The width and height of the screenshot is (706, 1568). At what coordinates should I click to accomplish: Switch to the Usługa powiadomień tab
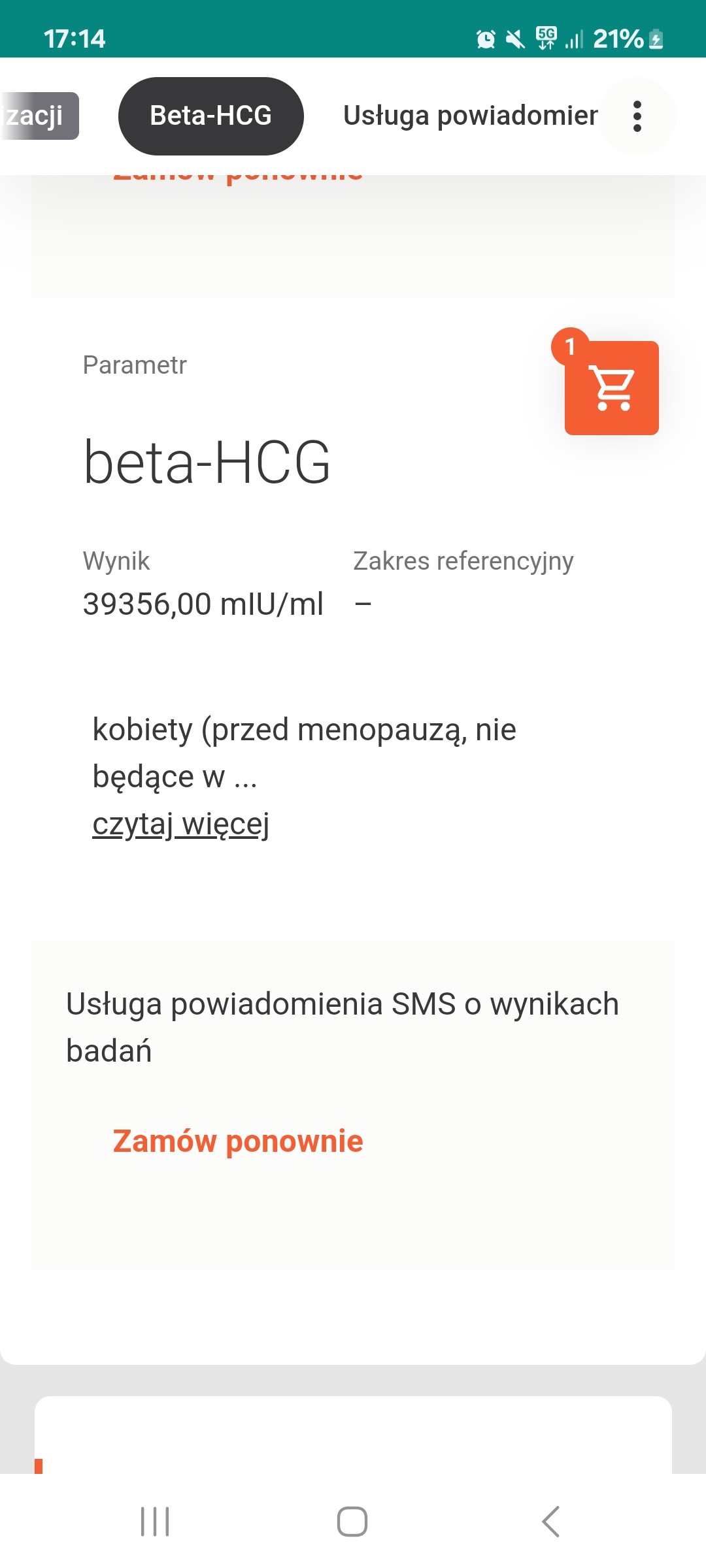470,116
